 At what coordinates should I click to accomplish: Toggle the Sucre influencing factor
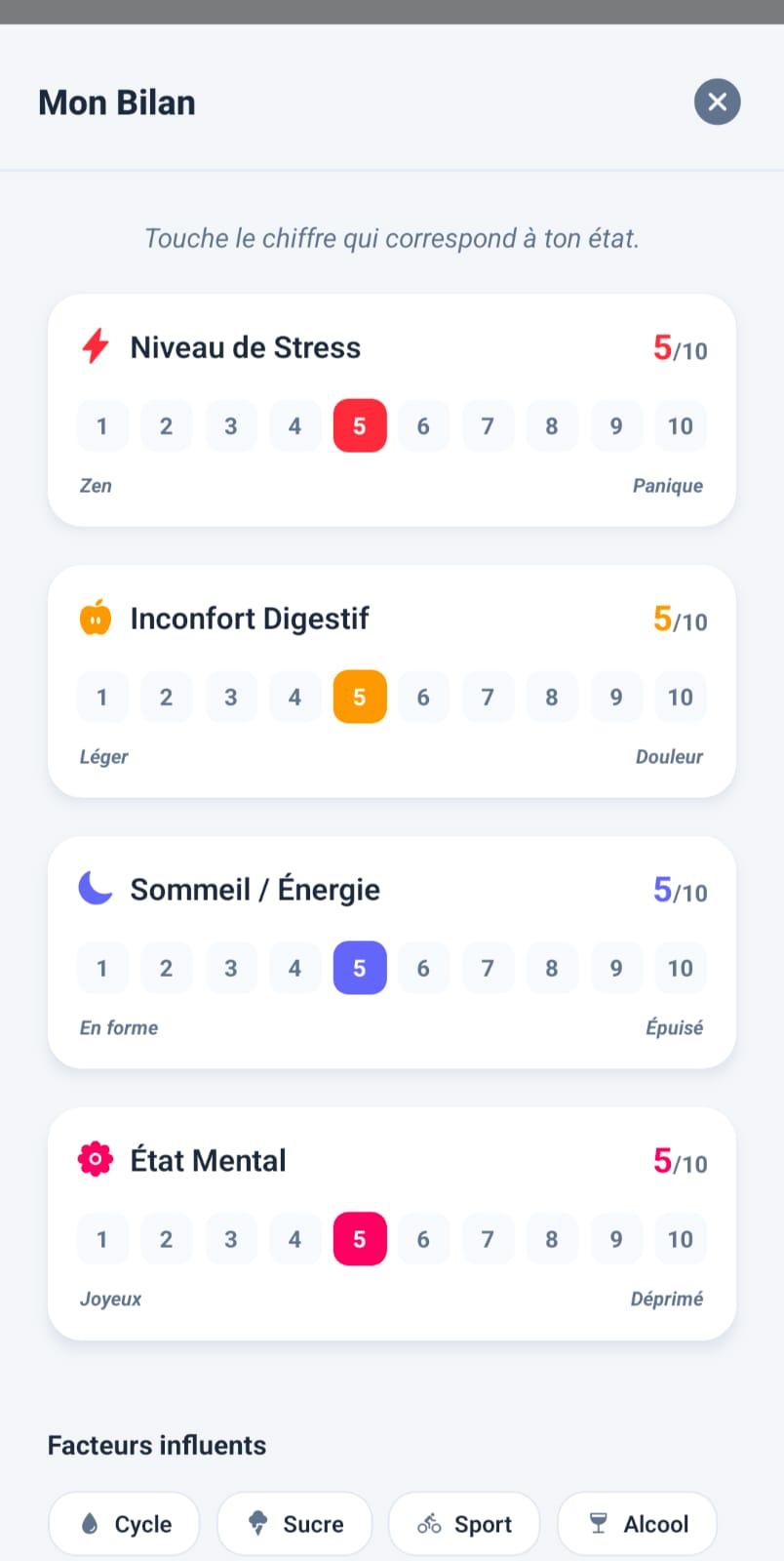pyautogui.click(x=294, y=1523)
